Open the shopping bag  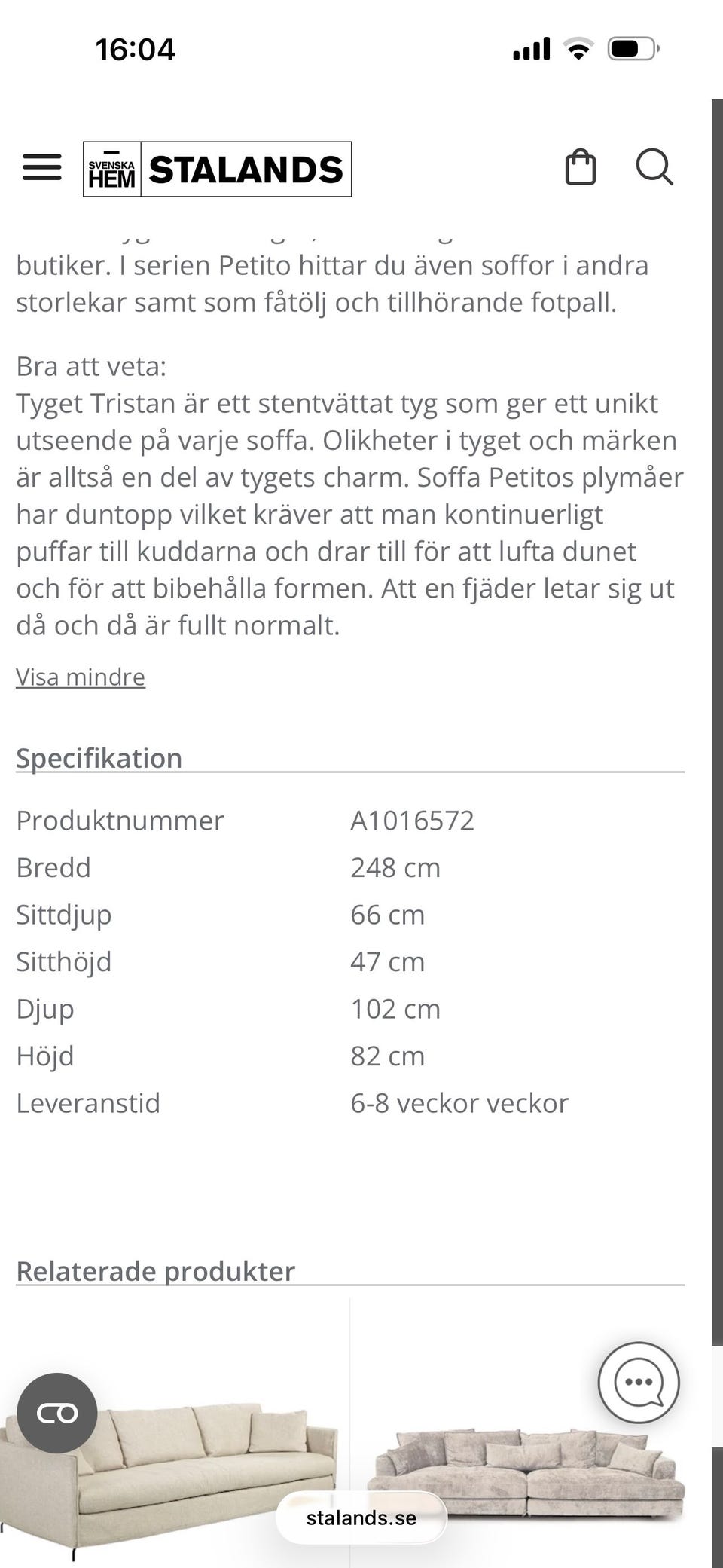click(x=580, y=167)
